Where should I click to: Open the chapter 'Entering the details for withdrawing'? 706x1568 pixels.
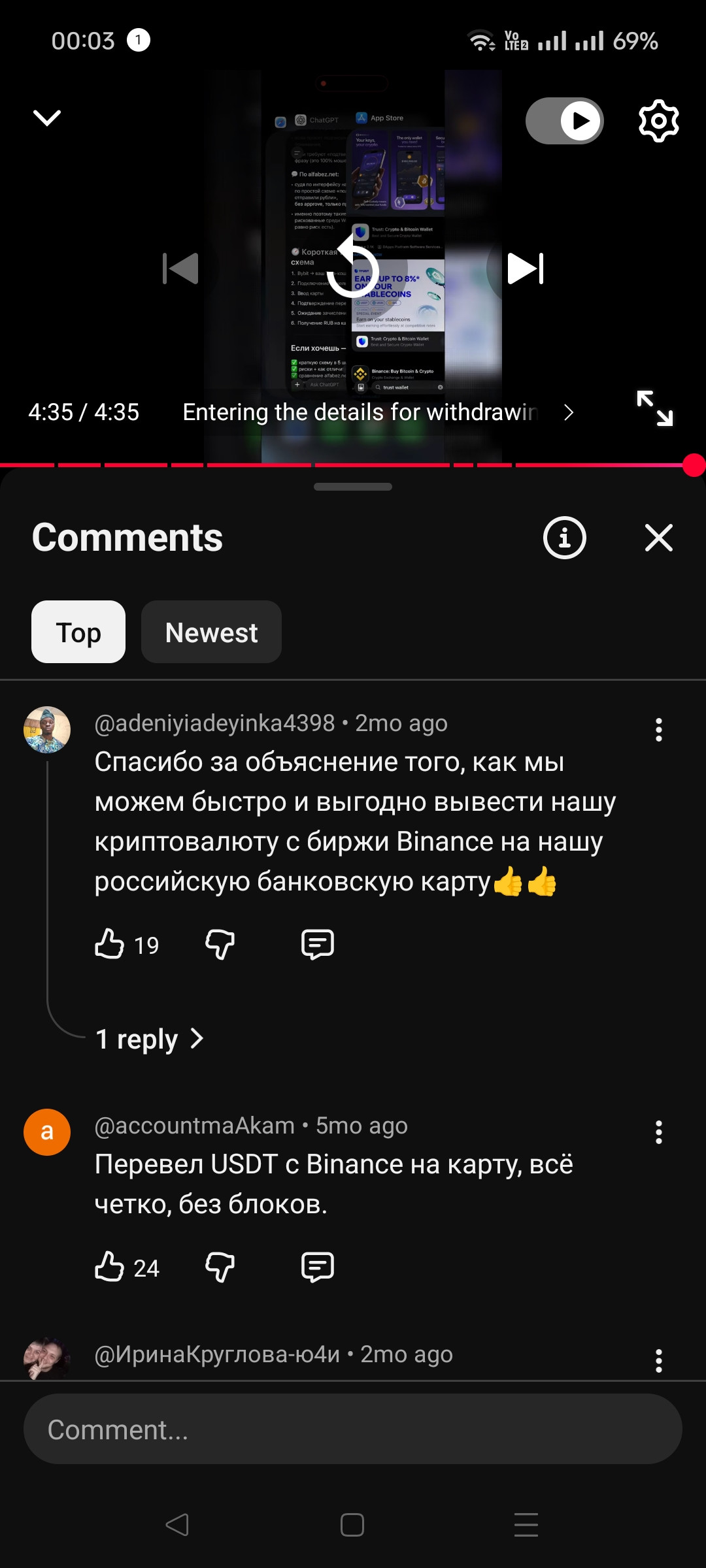(378, 412)
